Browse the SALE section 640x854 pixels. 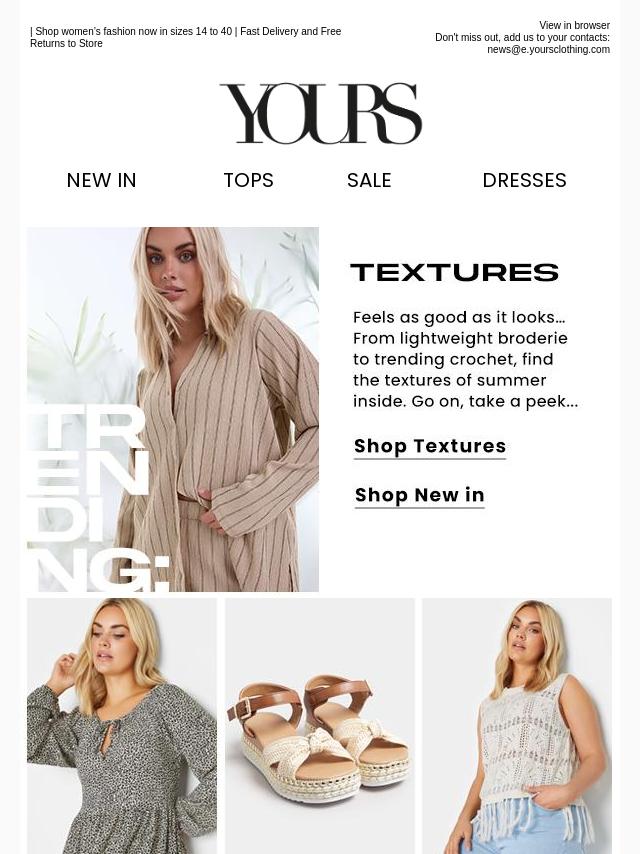pos(369,180)
